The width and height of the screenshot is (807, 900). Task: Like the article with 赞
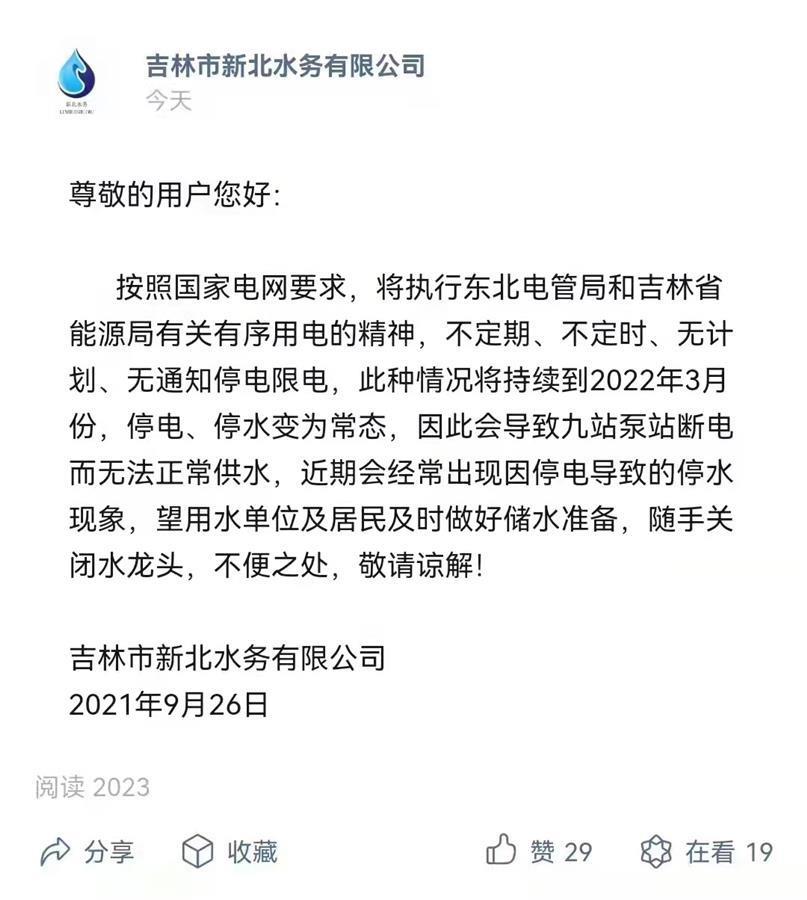pyautogui.click(x=538, y=851)
